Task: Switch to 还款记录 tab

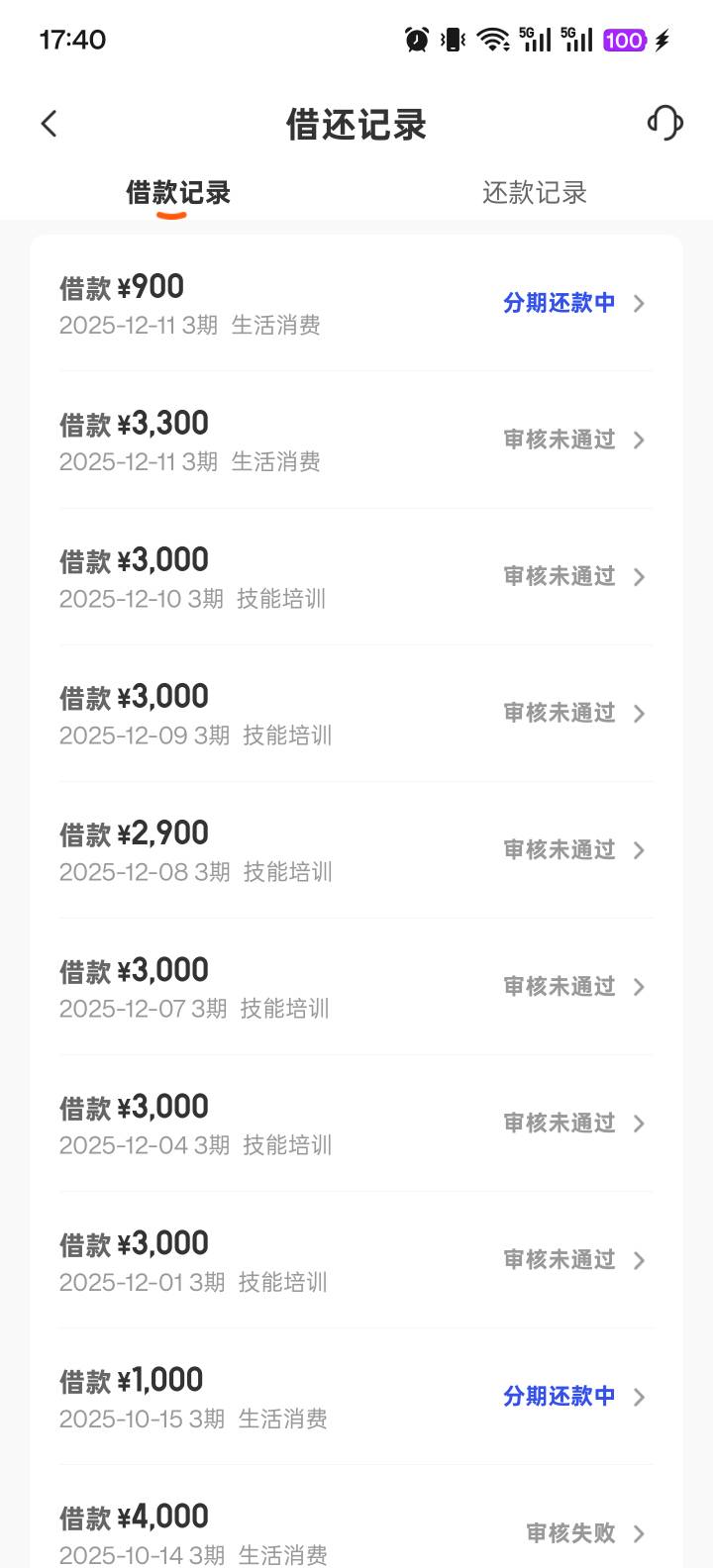Action: pos(534,192)
